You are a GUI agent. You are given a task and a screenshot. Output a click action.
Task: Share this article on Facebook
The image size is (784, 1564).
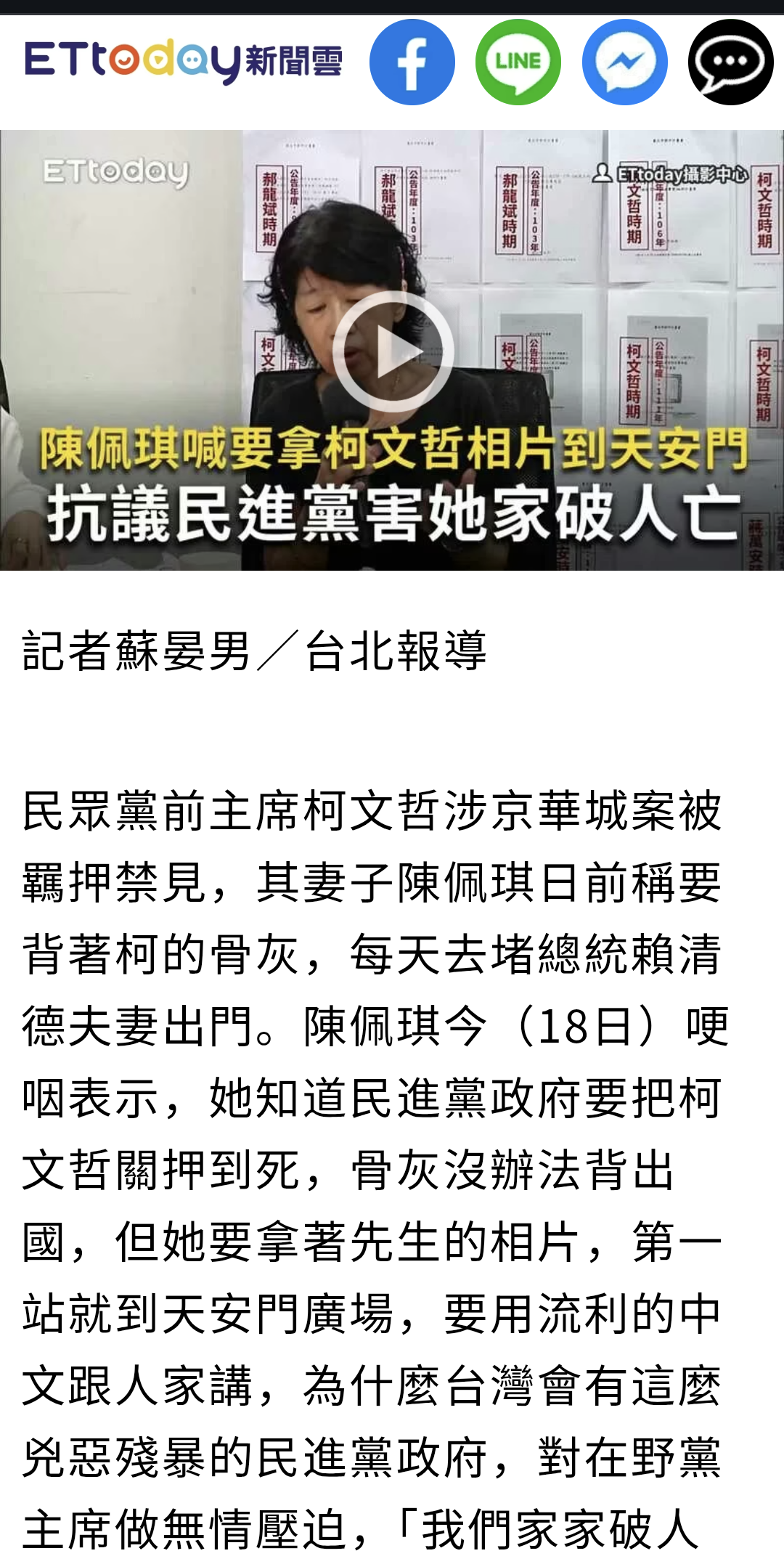pyautogui.click(x=412, y=62)
